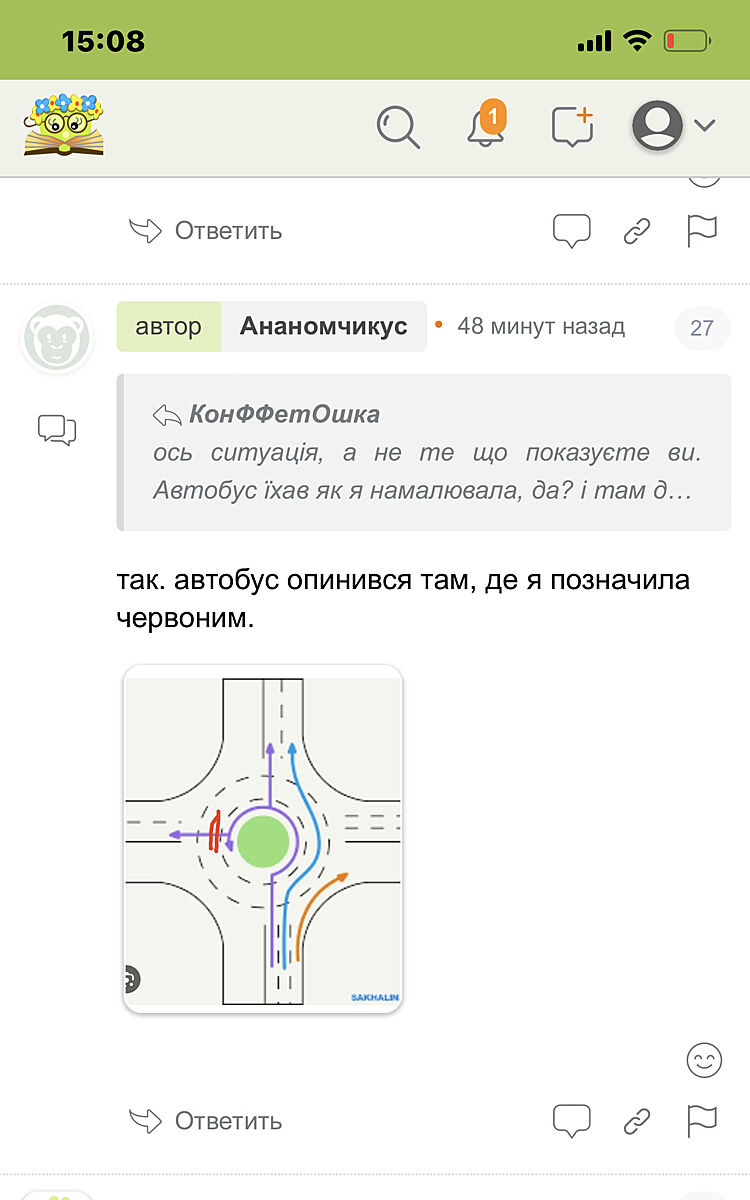
Task: Add an emoji reaction to Ананомчикус's post
Action: (x=704, y=1060)
